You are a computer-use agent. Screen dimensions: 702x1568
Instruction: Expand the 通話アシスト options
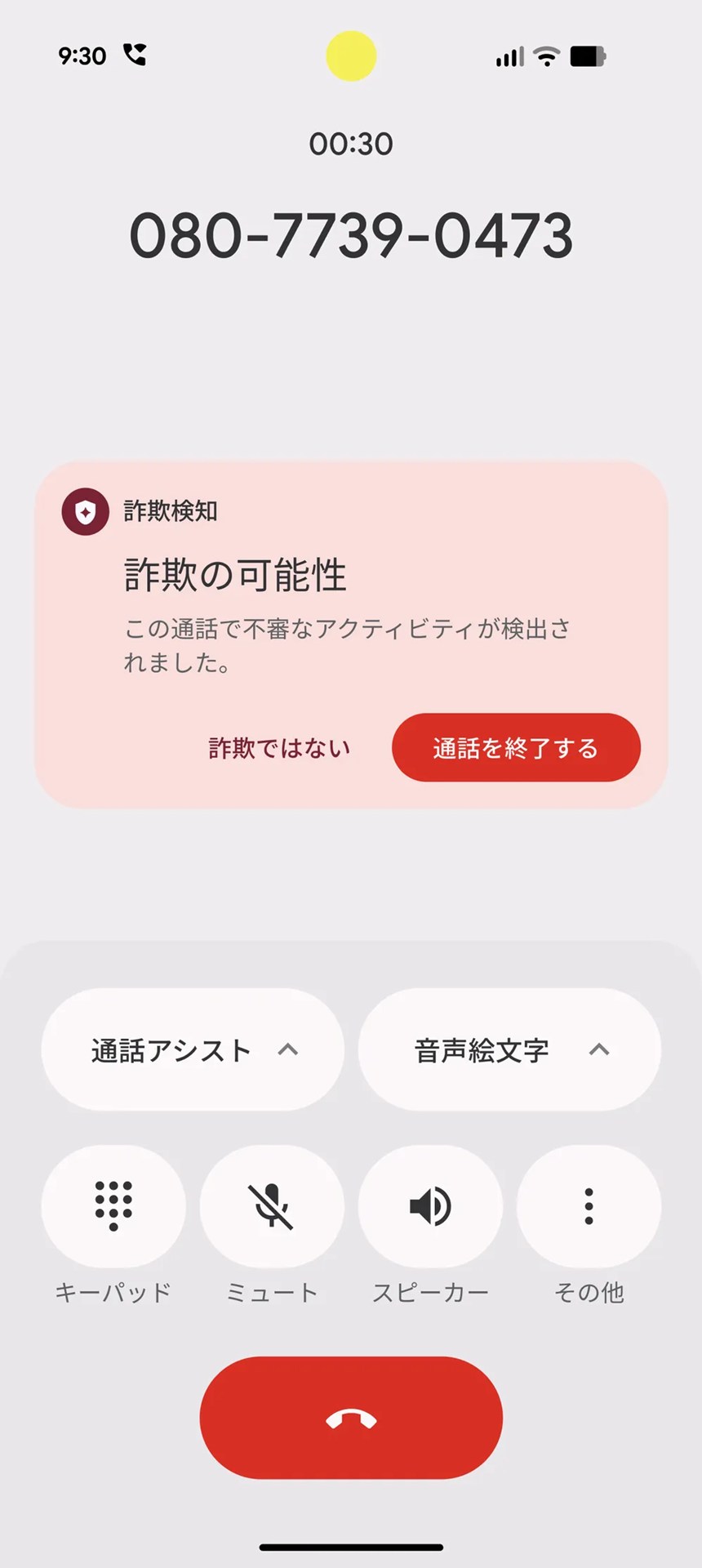[193, 1050]
